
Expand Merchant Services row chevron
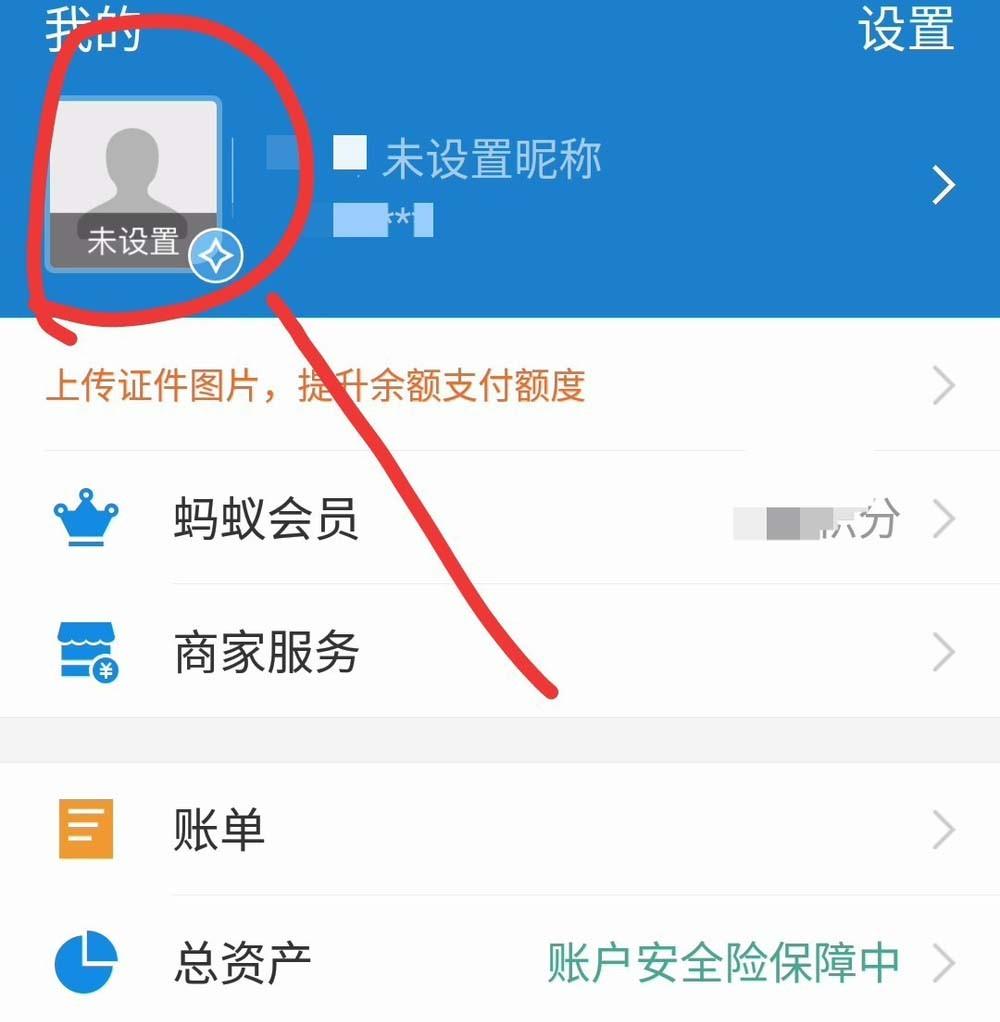pos(944,650)
